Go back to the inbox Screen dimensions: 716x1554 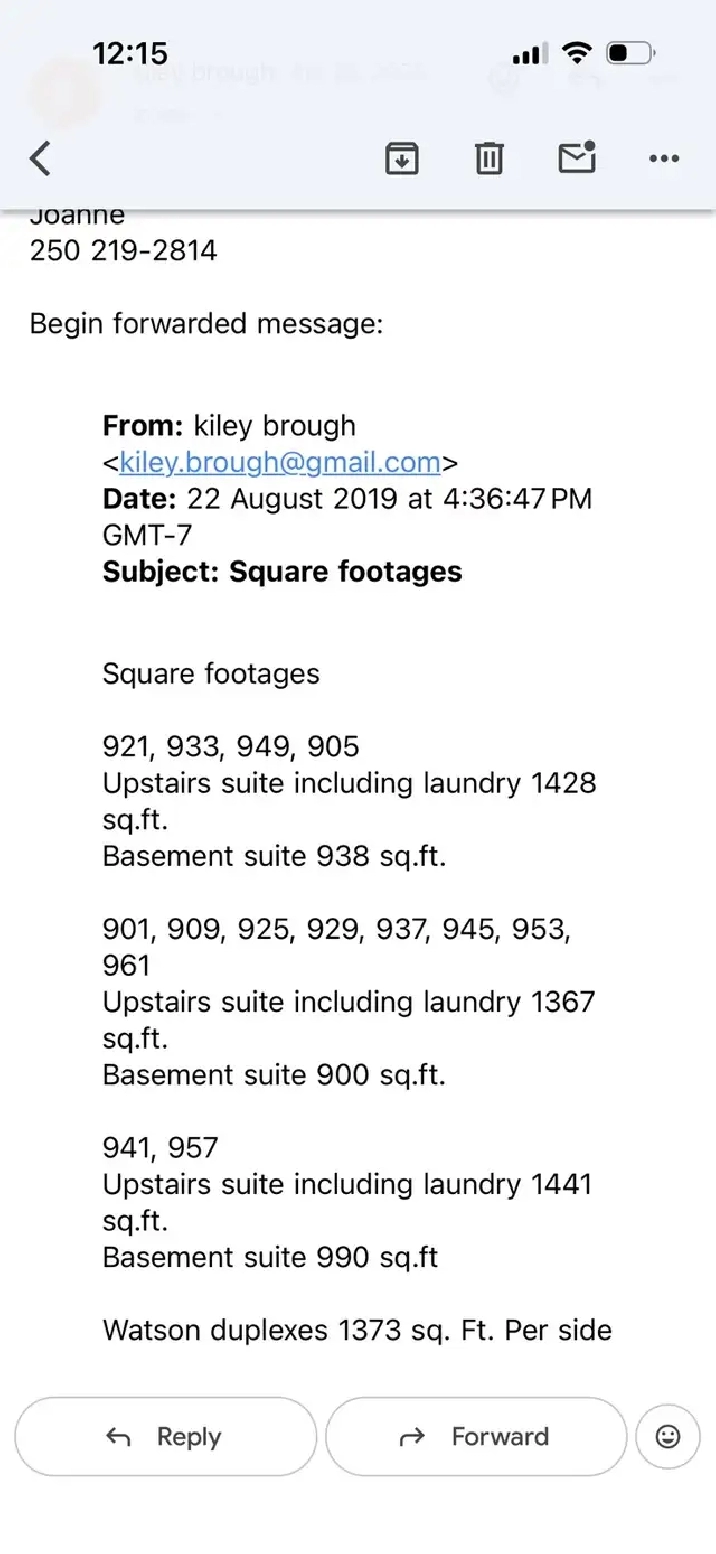[x=40, y=158]
